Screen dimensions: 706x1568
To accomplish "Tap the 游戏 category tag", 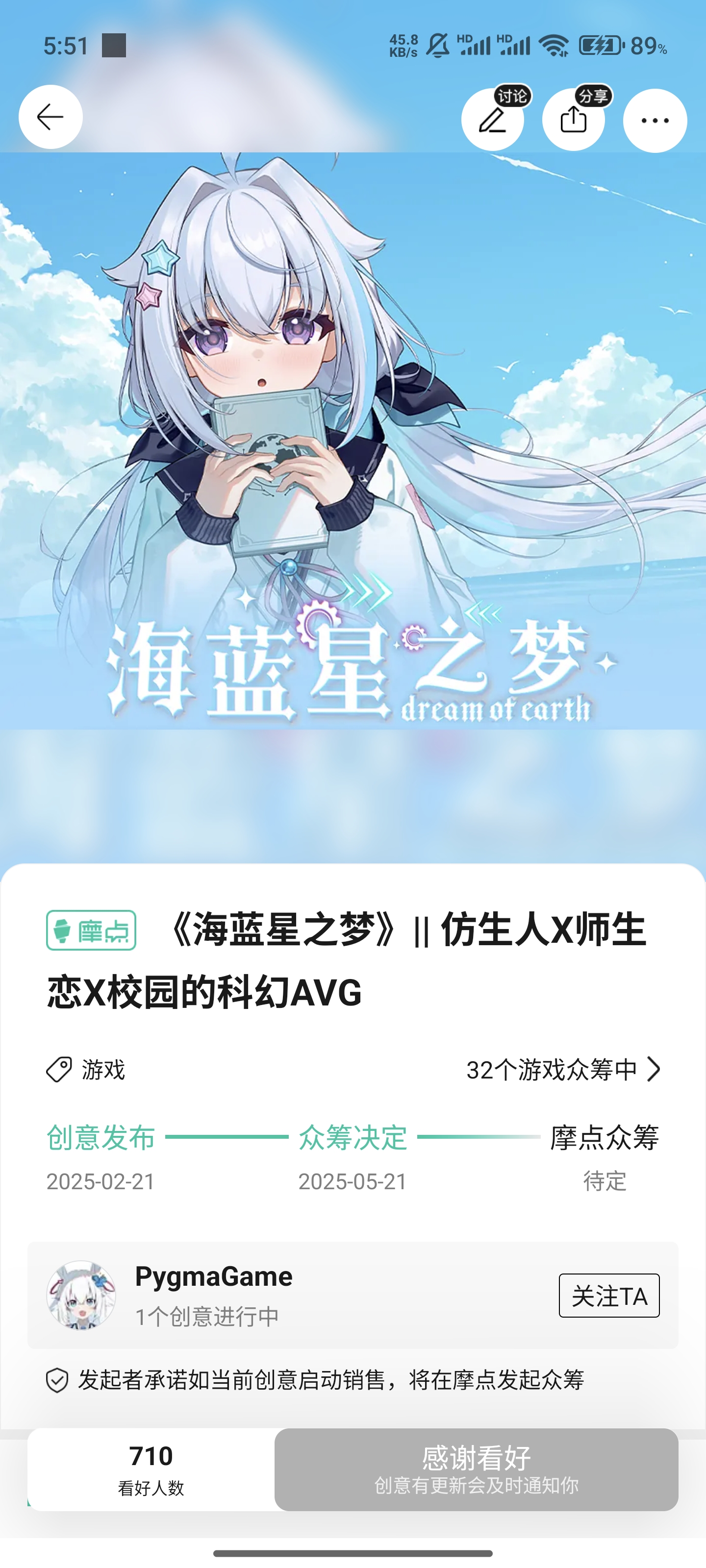I will tap(86, 1070).
